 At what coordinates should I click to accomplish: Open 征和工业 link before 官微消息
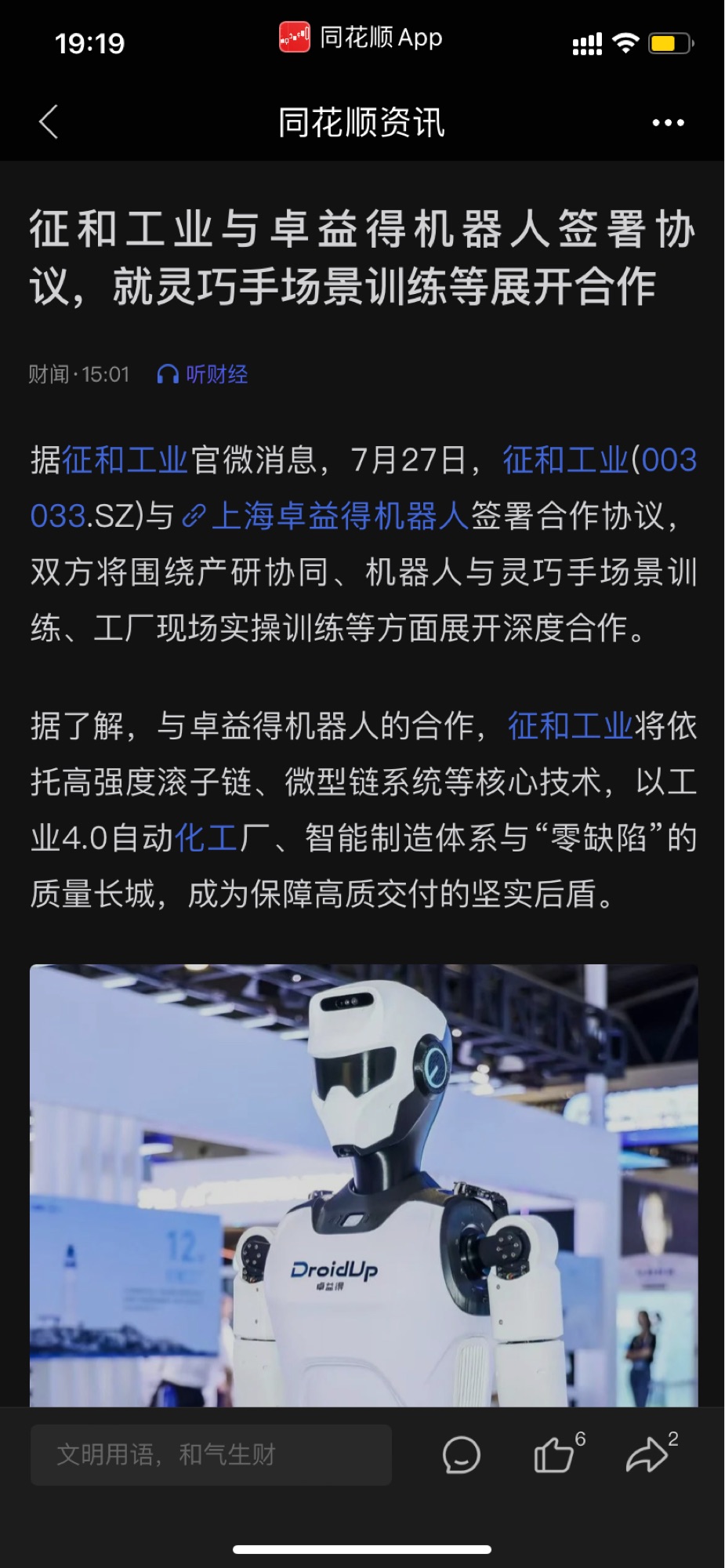click(x=125, y=460)
